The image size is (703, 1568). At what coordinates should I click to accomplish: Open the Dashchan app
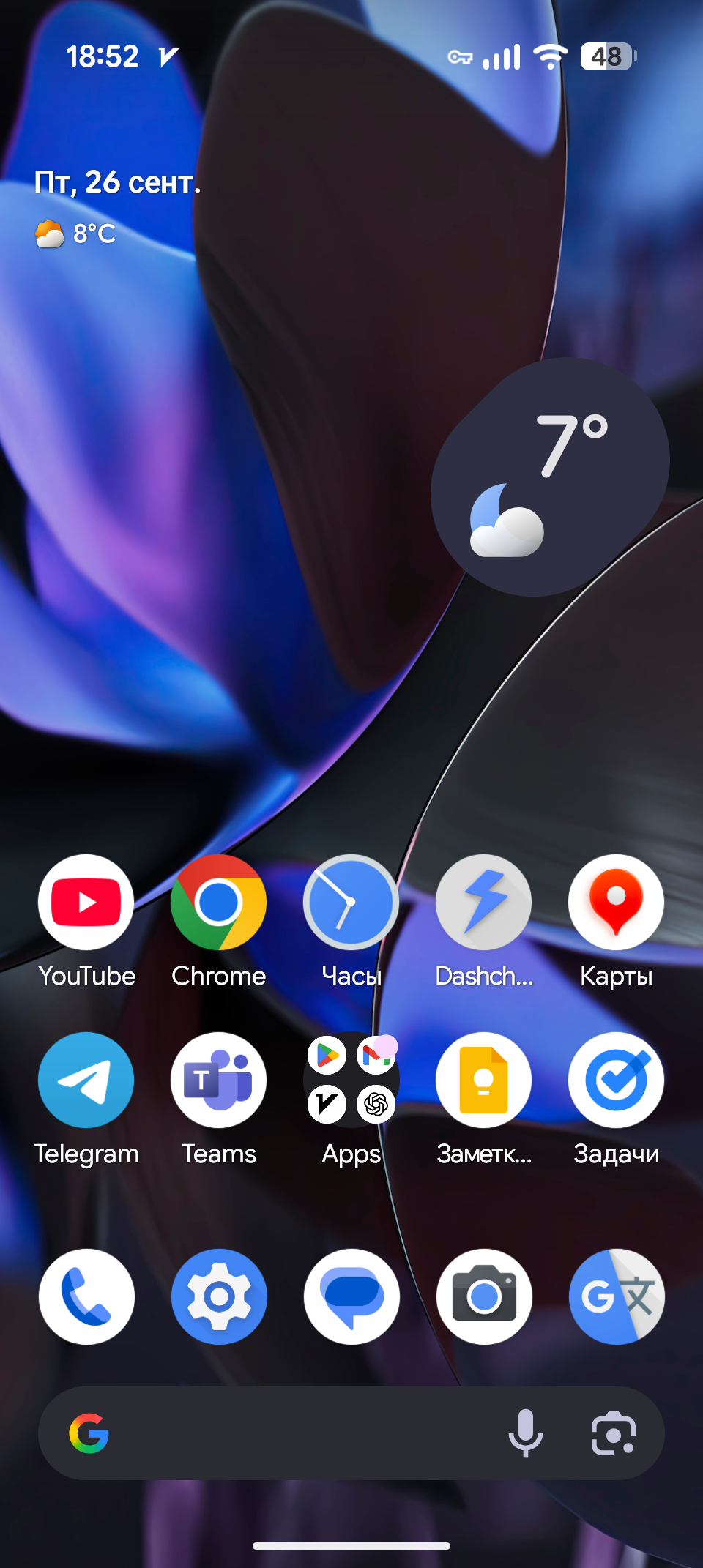click(x=483, y=902)
